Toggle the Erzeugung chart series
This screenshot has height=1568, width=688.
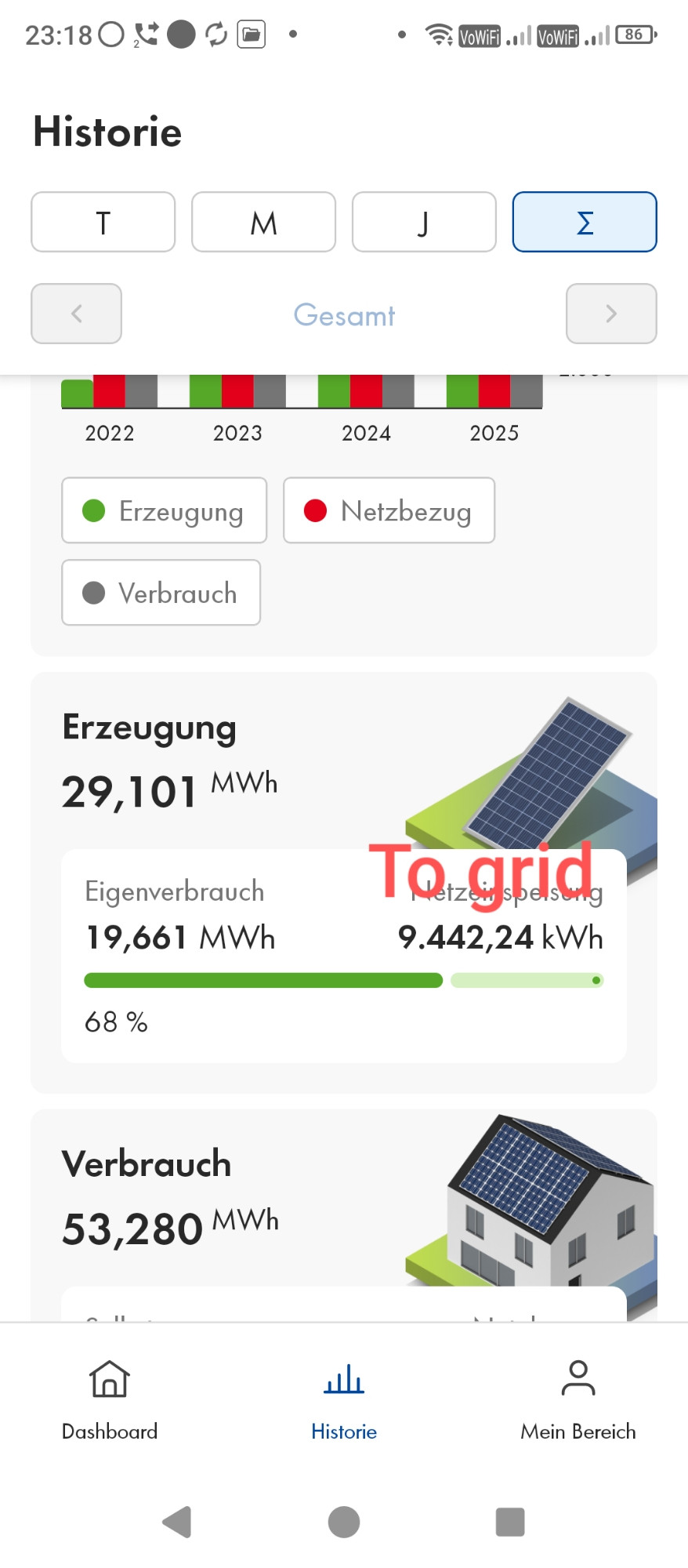click(x=165, y=510)
